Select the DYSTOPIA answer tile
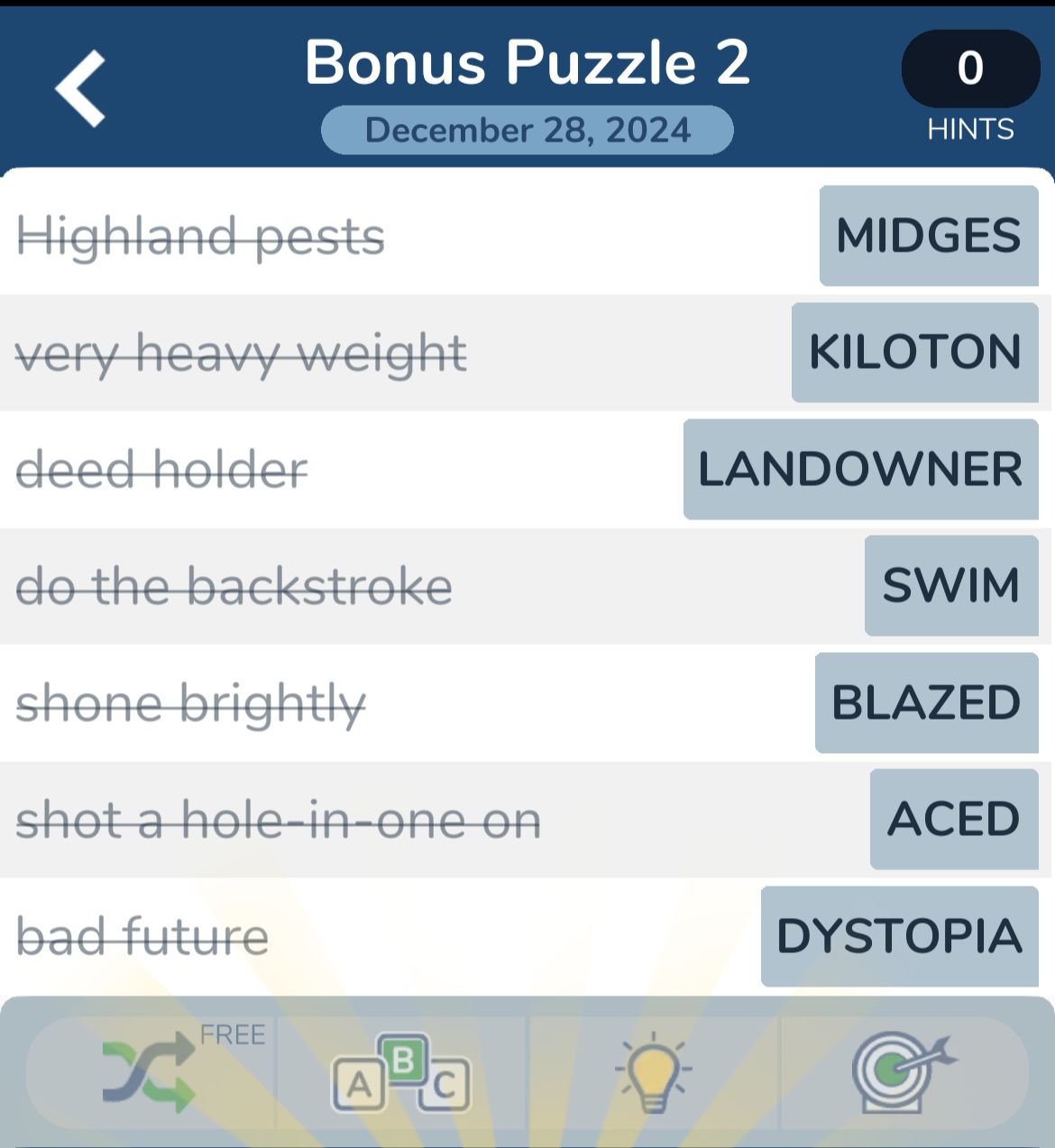1055x1148 pixels. (x=898, y=936)
